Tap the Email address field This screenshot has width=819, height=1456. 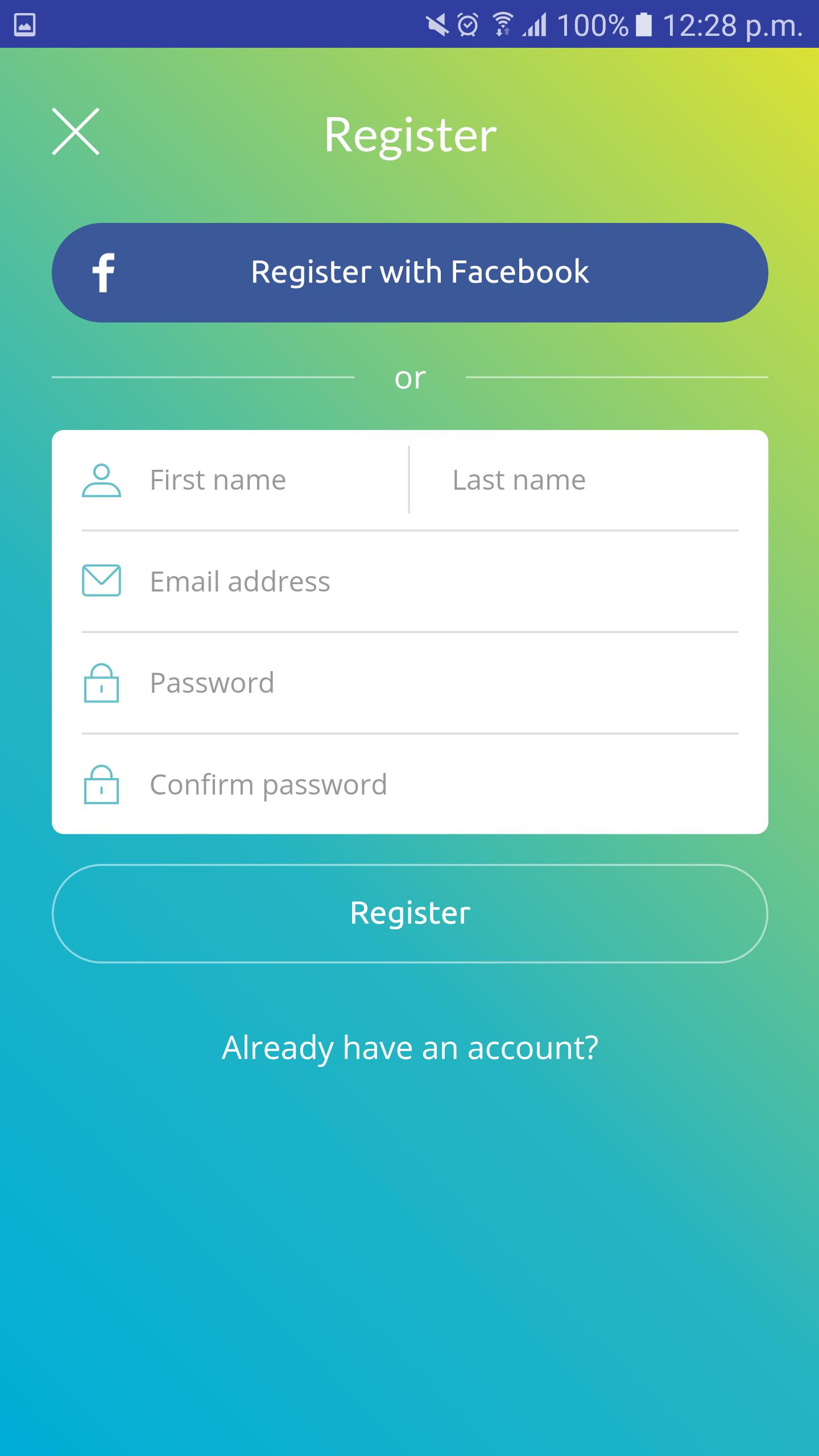432,581
